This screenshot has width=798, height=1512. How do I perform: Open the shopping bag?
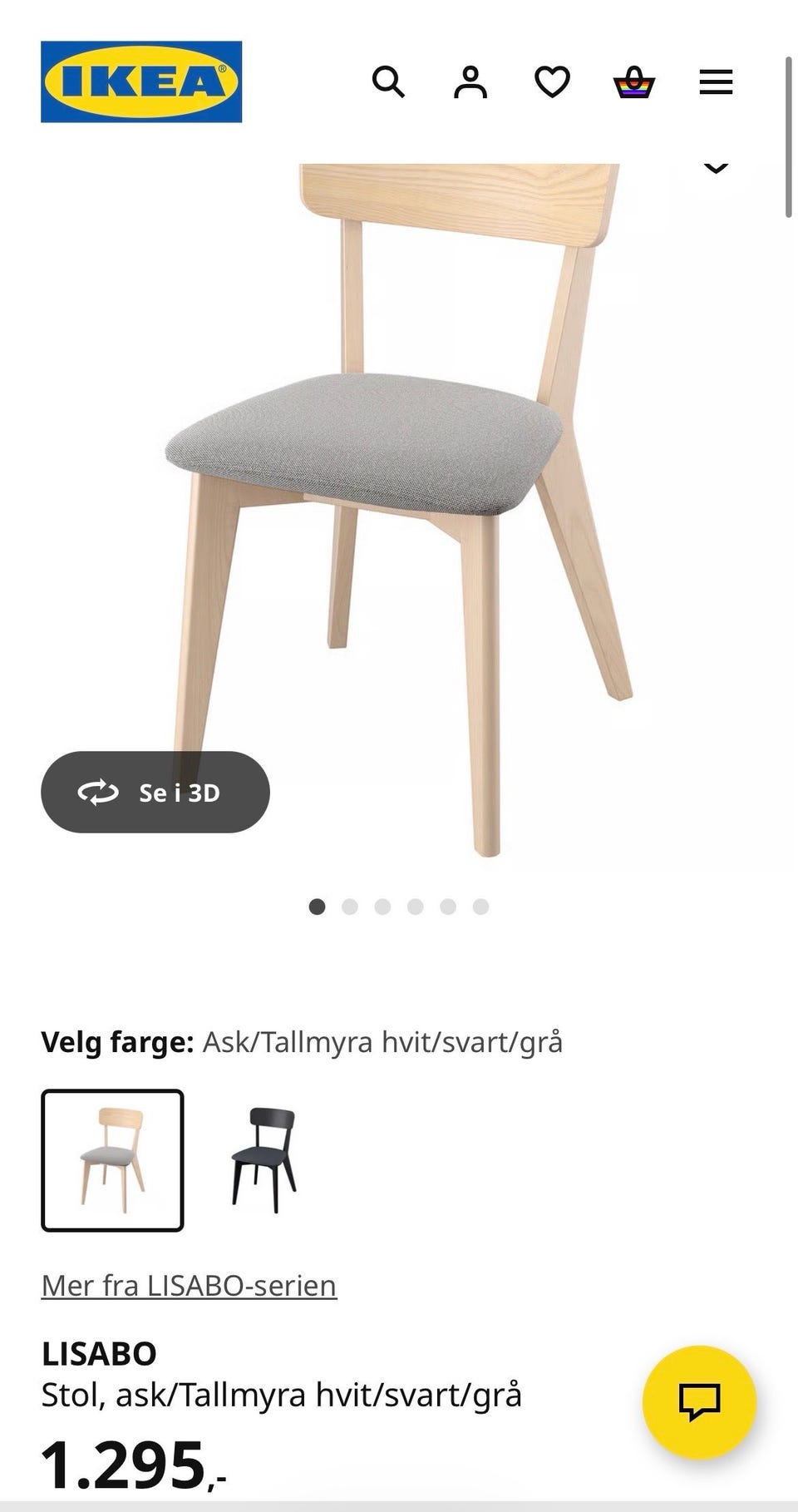click(x=634, y=82)
